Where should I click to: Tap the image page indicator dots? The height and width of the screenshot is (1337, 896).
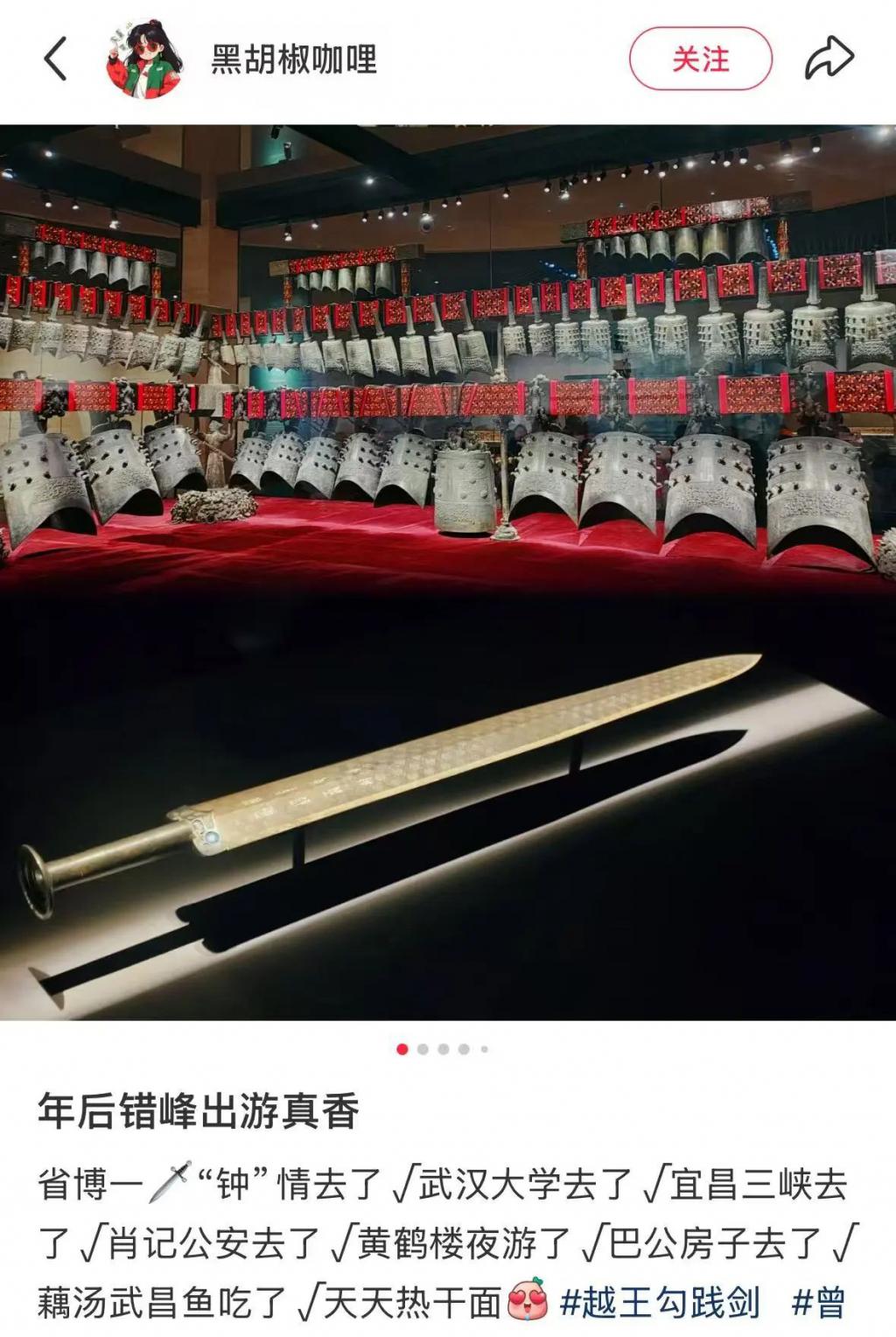click(x=443, y=1049)
